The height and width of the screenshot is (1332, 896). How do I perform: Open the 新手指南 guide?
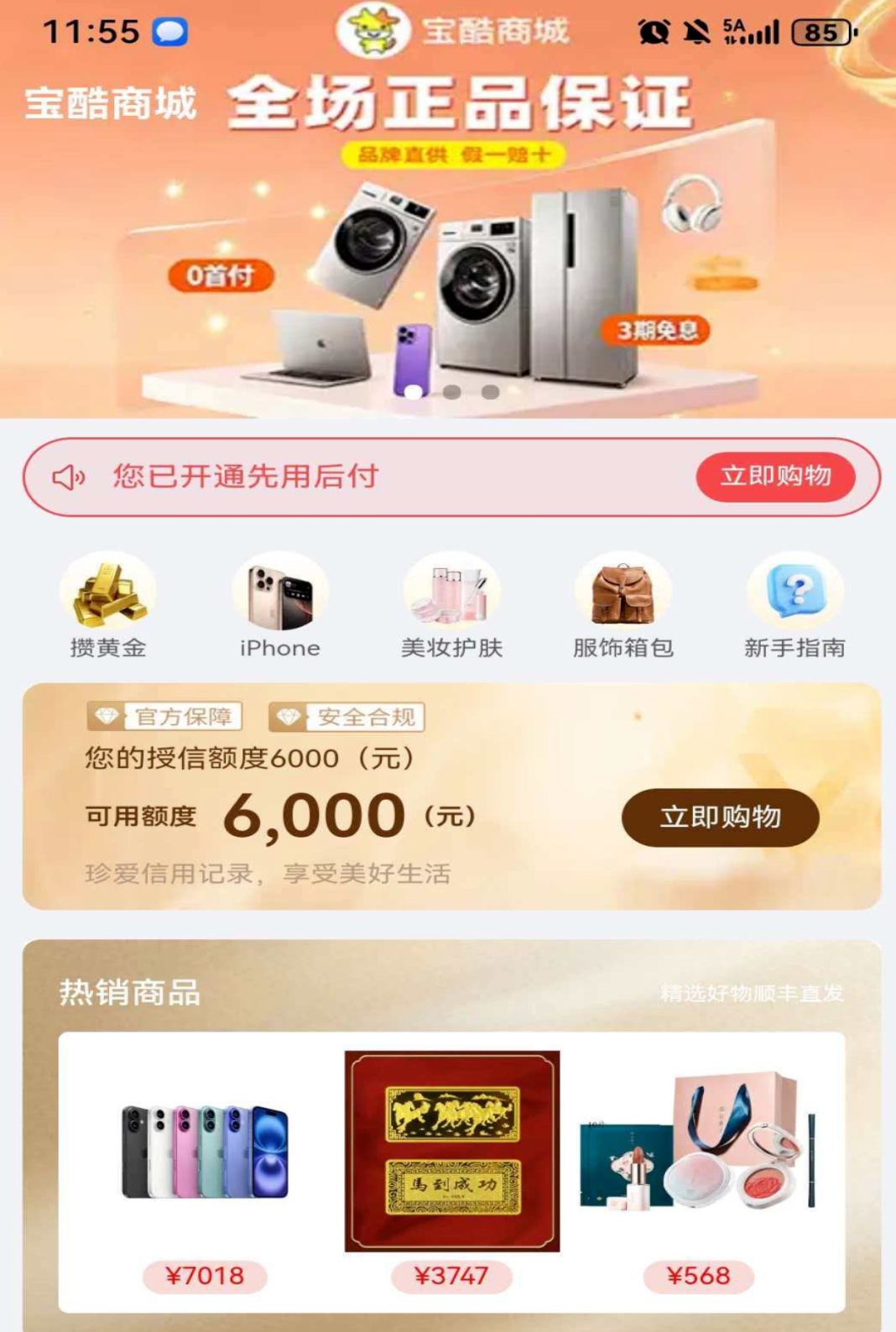point(794,604)
